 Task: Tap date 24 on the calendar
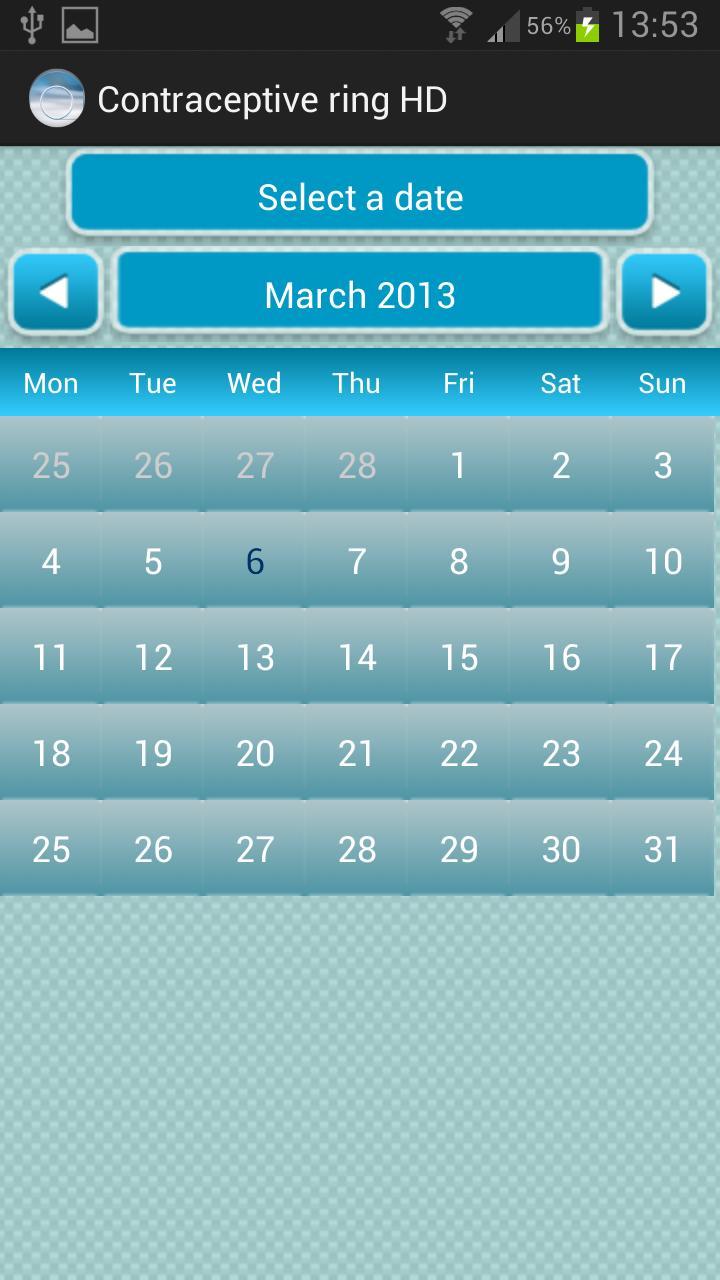click(663, 753)
